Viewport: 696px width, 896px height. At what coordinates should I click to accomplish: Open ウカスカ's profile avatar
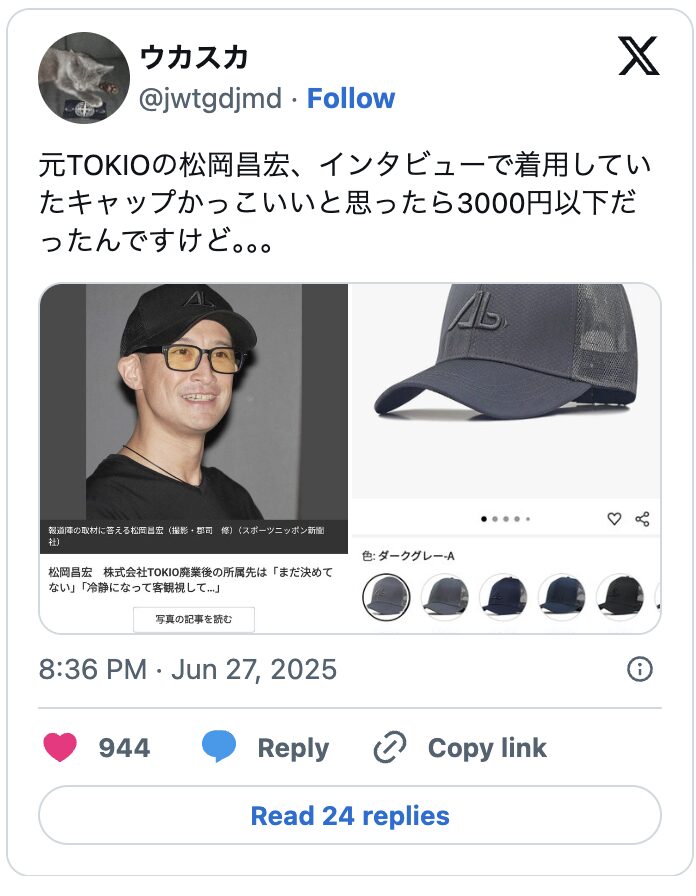(x=84, y=78)
